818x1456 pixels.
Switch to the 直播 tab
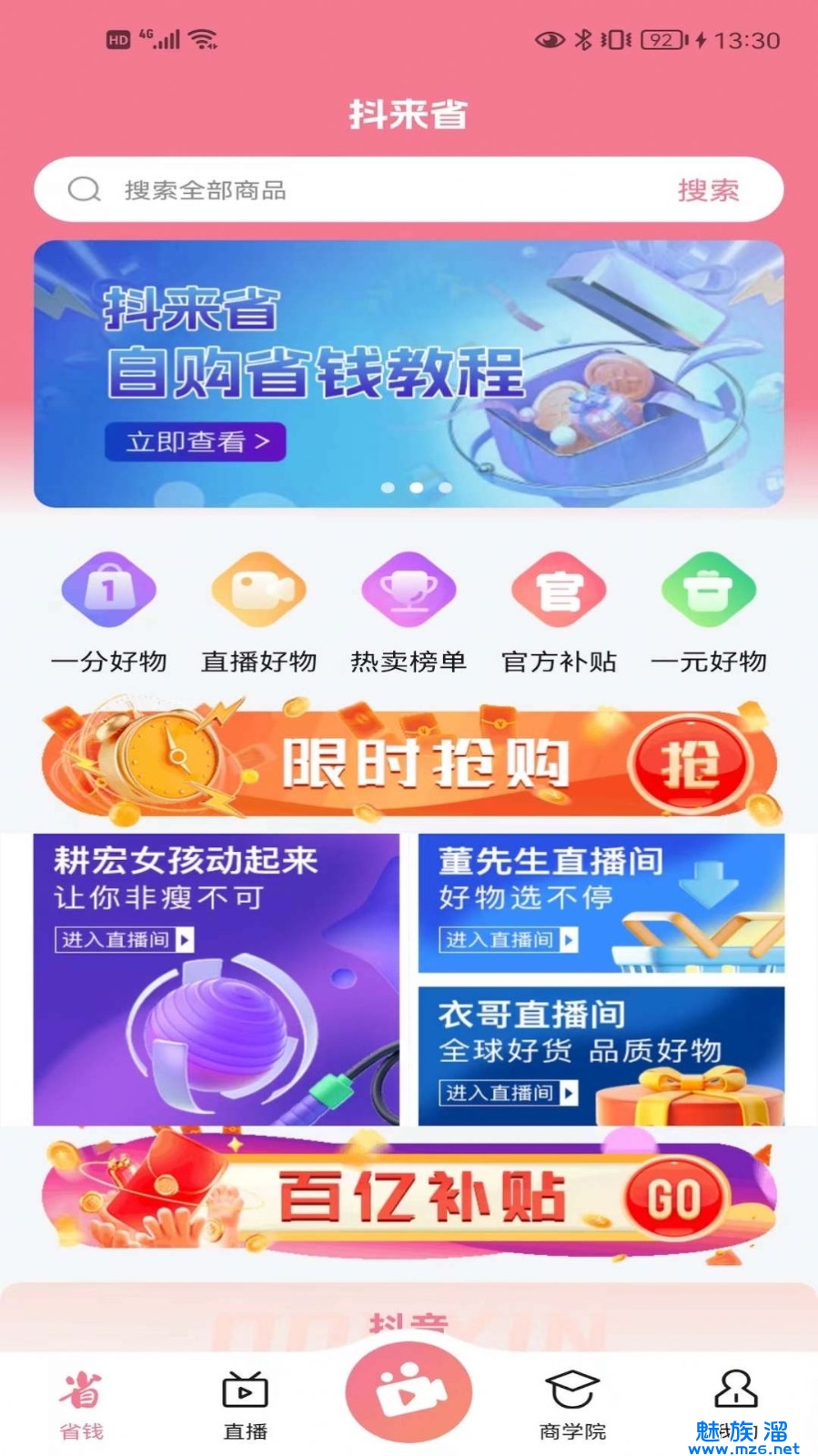[x=246, y=1406]
